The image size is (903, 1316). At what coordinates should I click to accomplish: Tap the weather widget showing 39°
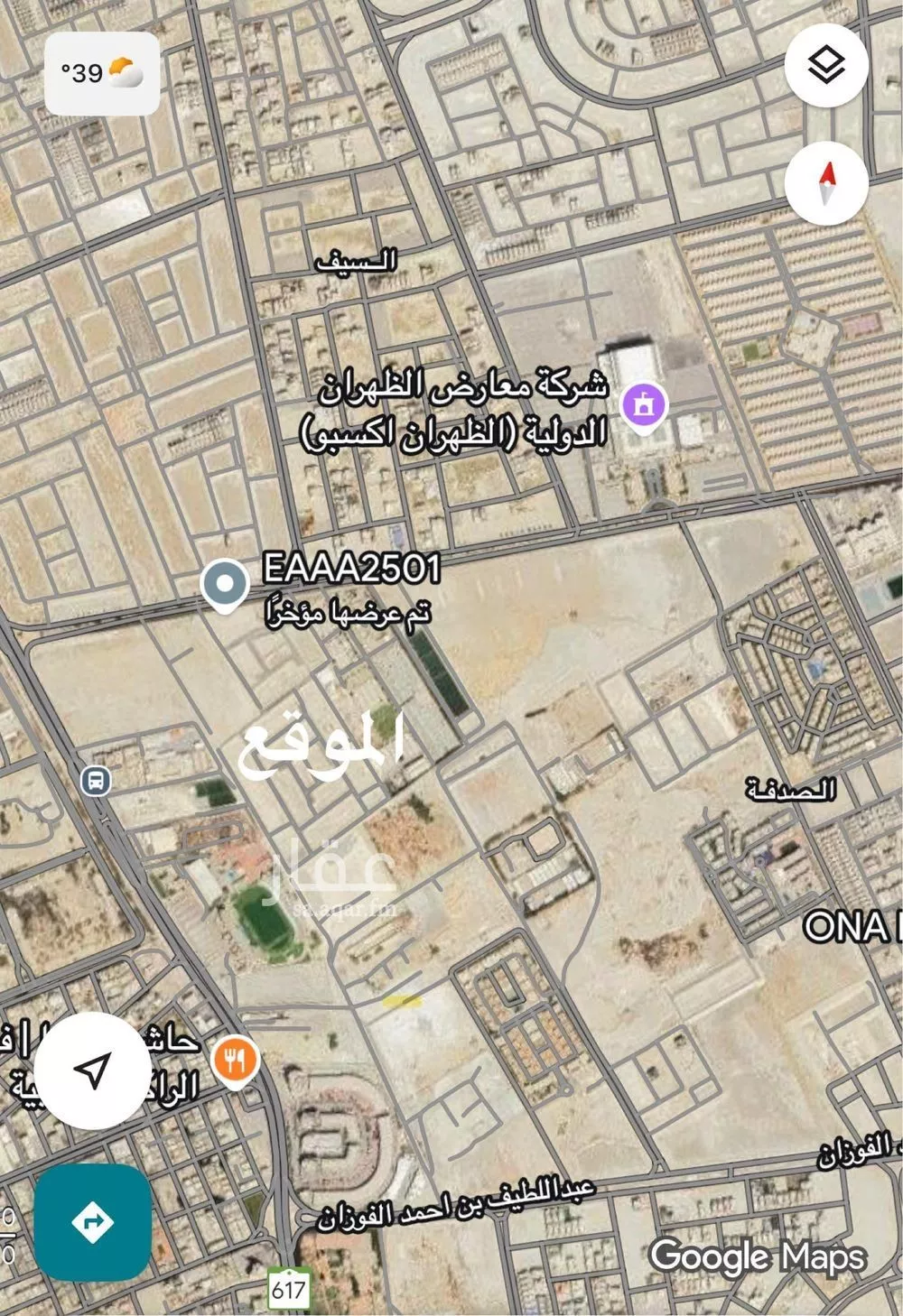point(104,70)
